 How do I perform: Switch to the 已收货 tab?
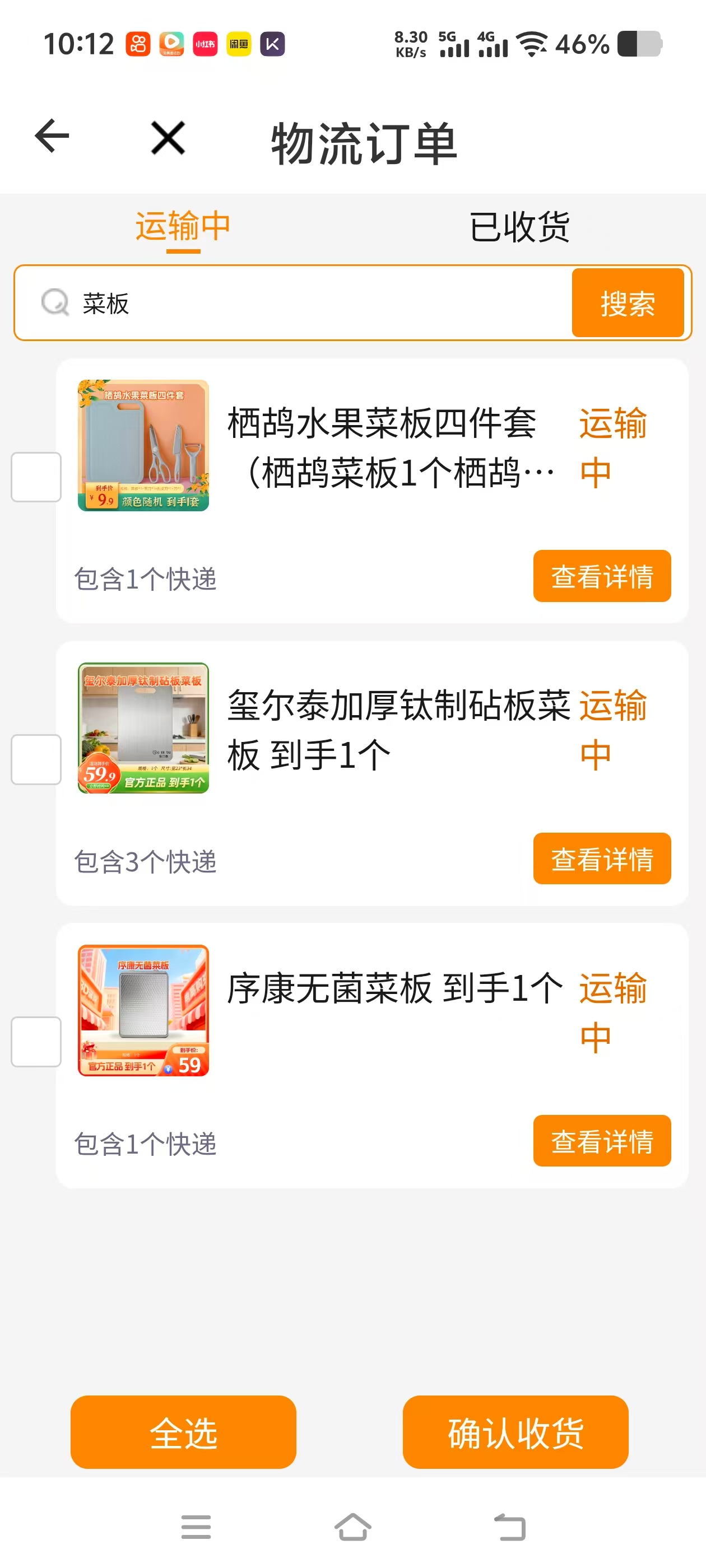[519, 227]
